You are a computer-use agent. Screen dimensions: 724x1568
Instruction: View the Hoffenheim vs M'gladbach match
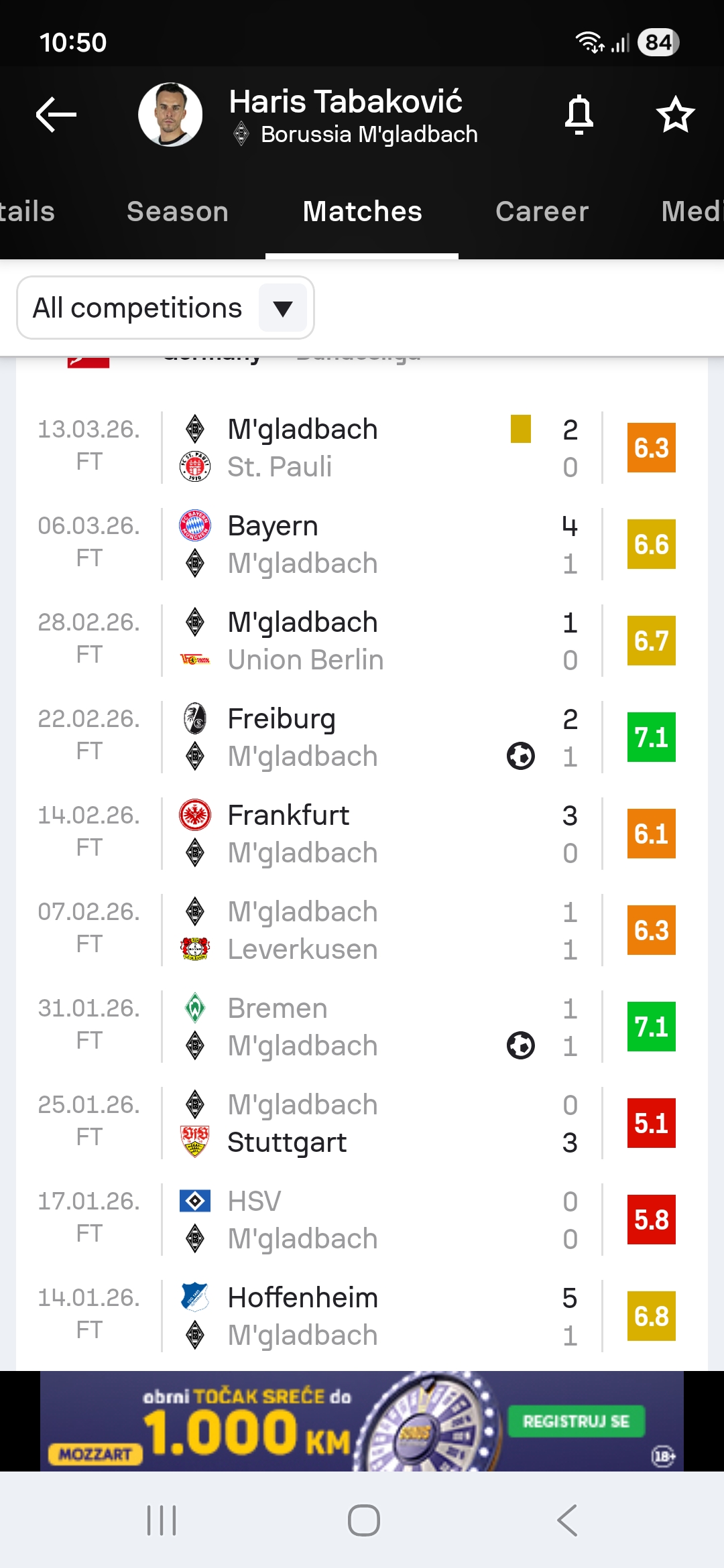click(x=362, y=1316)
